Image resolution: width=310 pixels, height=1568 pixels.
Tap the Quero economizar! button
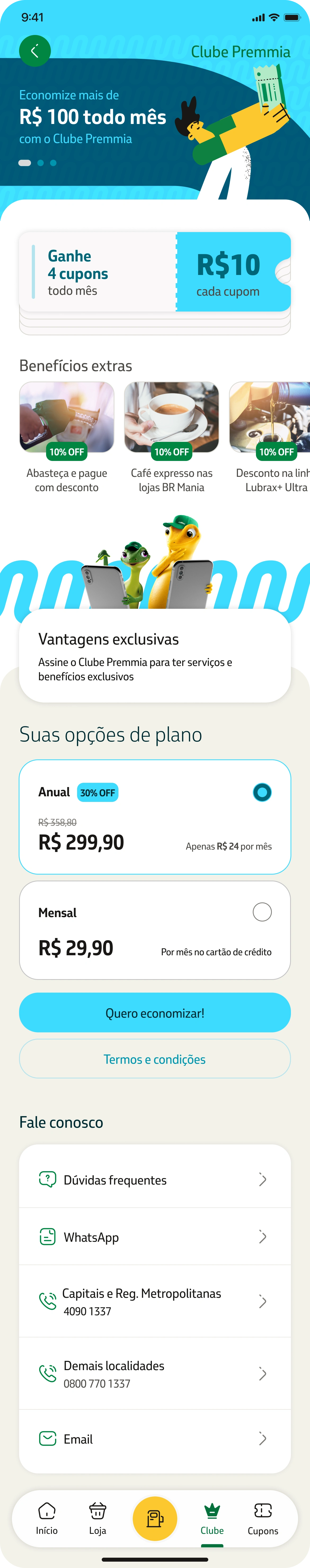coord(155,1012)
